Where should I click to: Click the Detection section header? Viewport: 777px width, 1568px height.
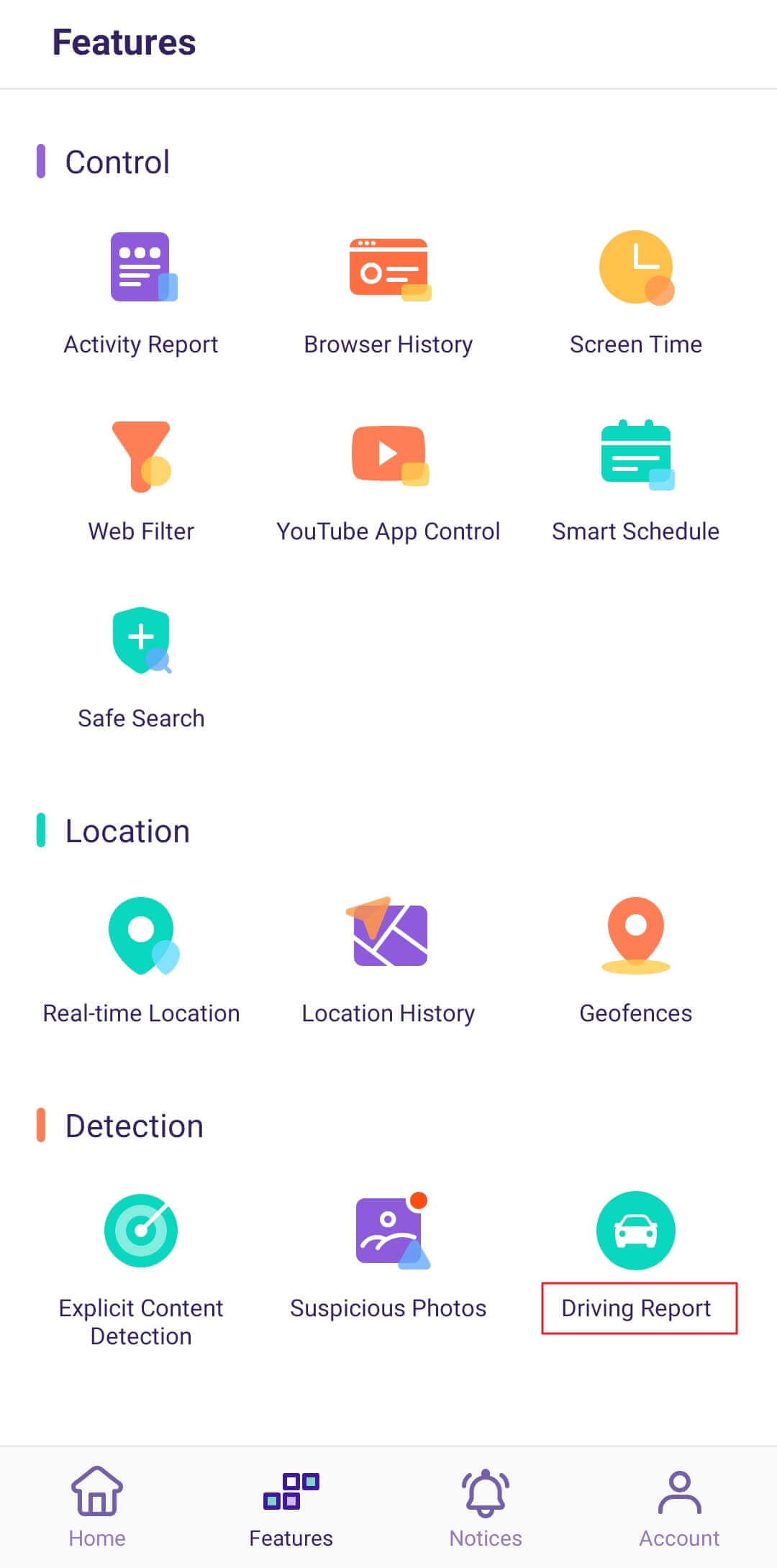(x=134, y=1126)
